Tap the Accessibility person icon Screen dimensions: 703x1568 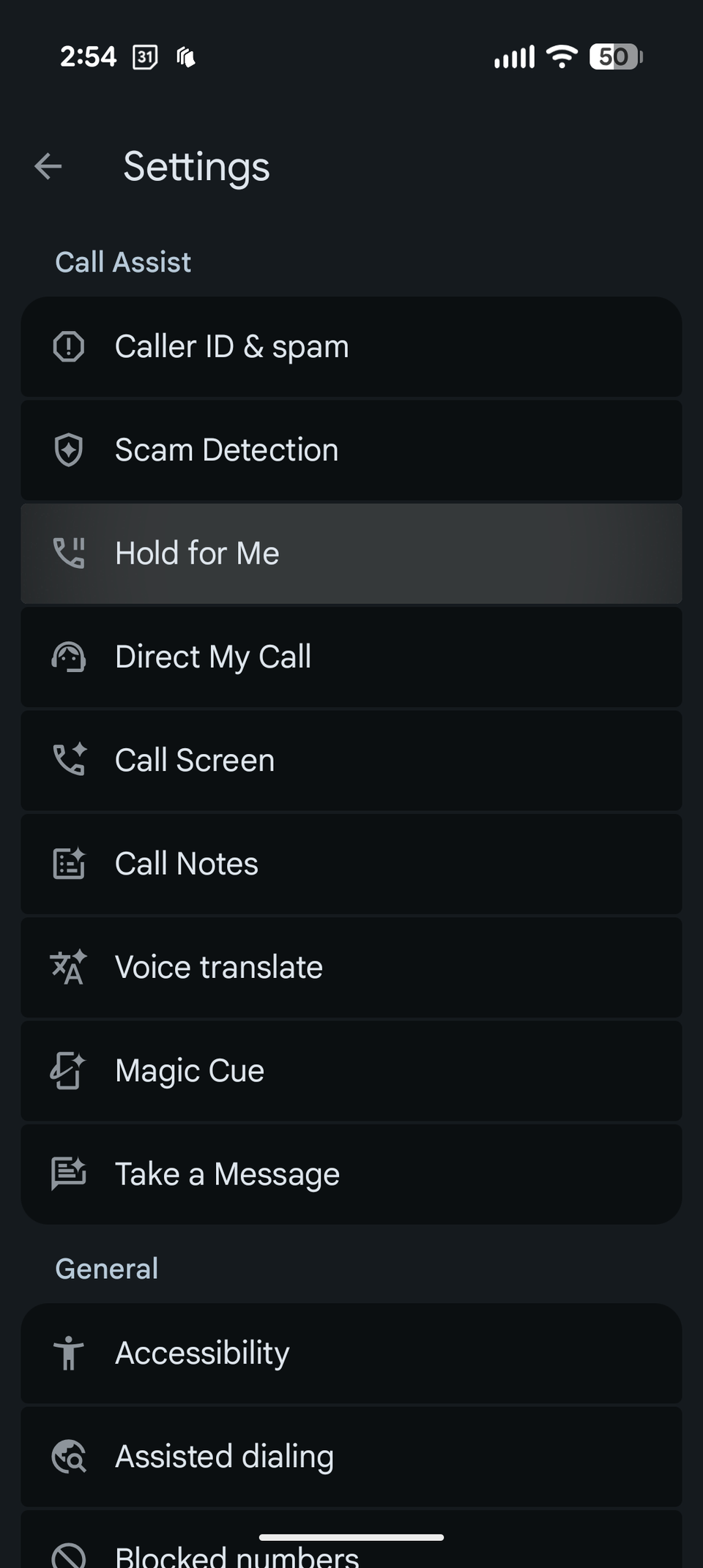pos(68,1353)
